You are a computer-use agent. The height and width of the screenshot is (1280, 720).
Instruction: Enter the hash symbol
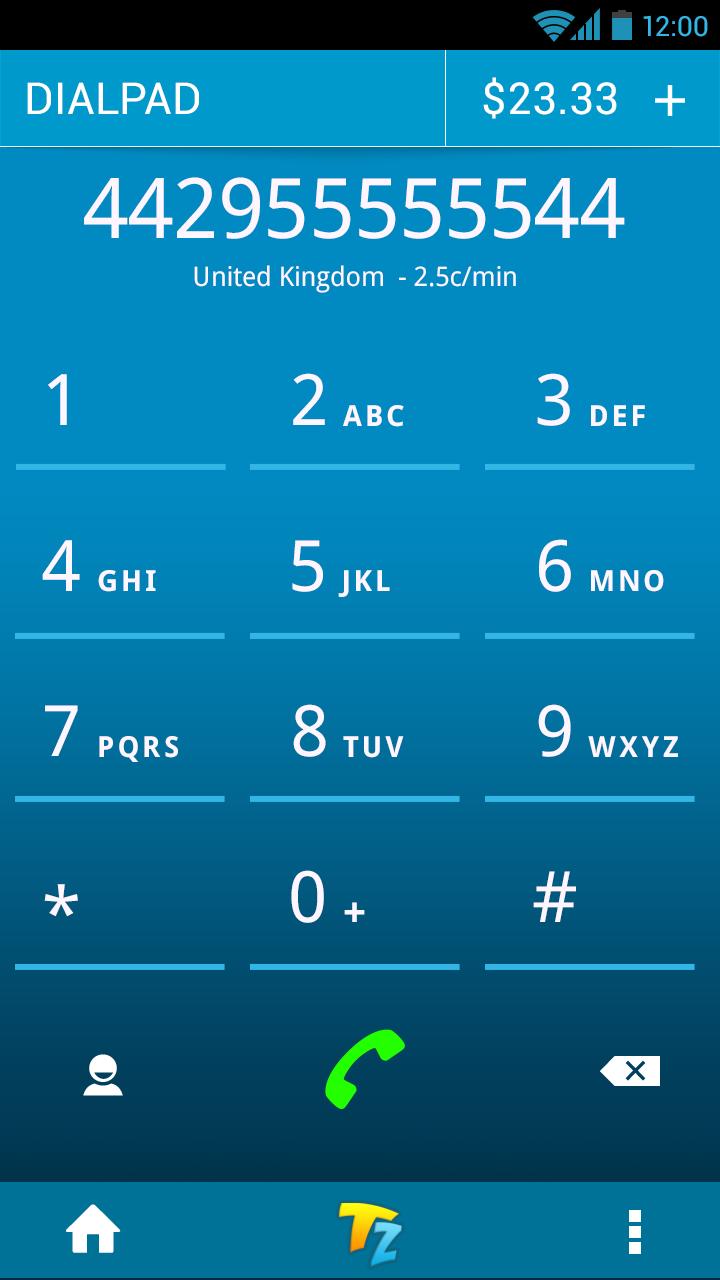pyautogui.click(x=590, y=900)
